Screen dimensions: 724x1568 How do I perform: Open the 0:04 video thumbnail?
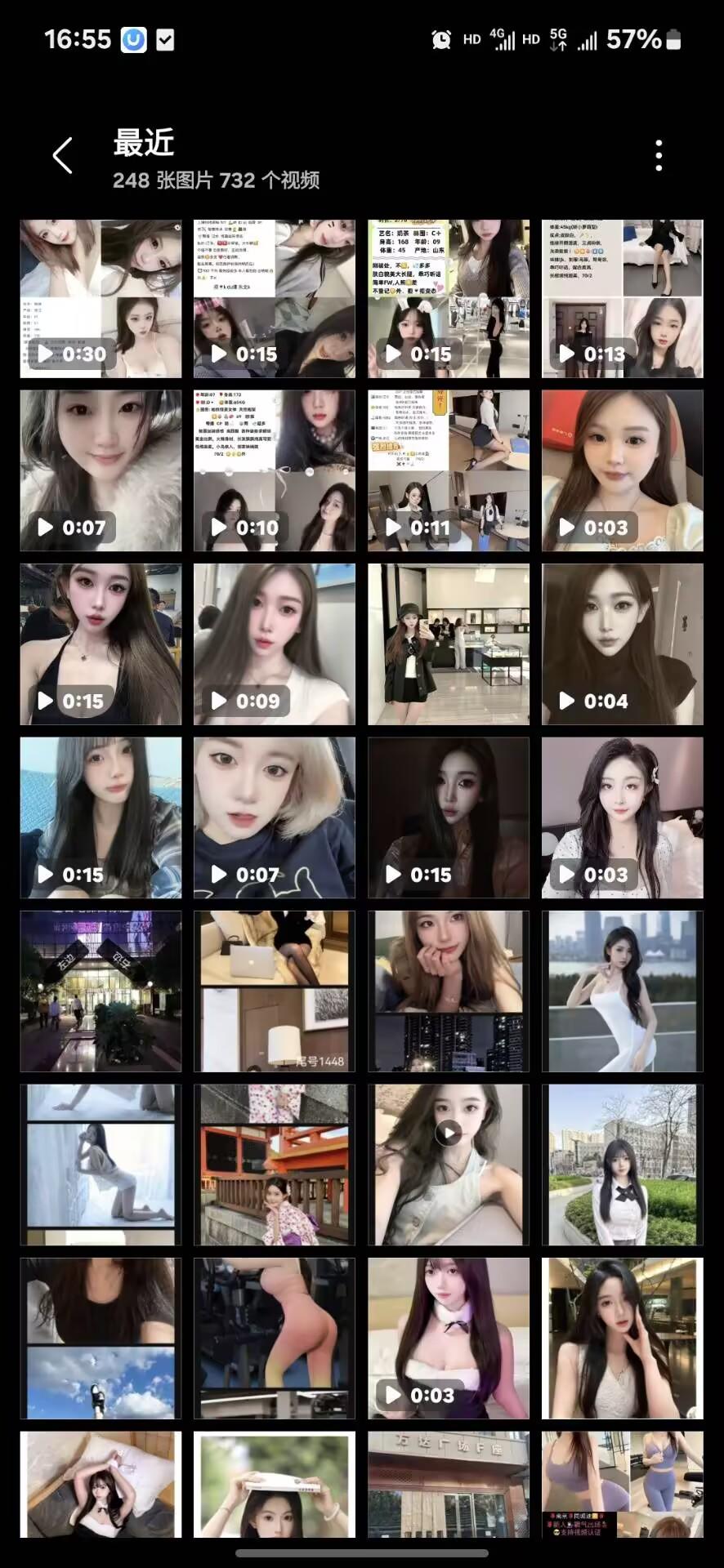[622, 645]
